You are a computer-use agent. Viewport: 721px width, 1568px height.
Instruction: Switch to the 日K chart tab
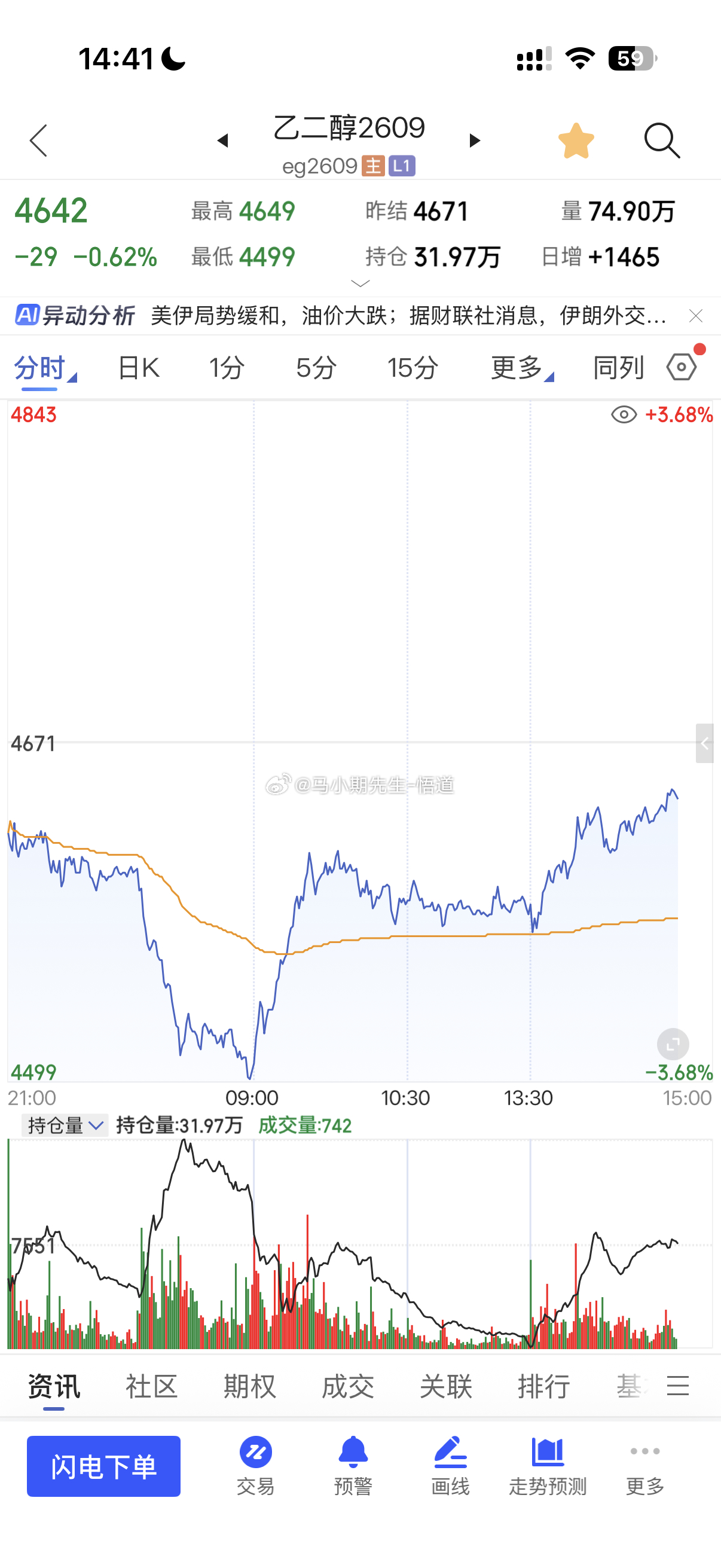pyautogui.click(x=139, y=368)
